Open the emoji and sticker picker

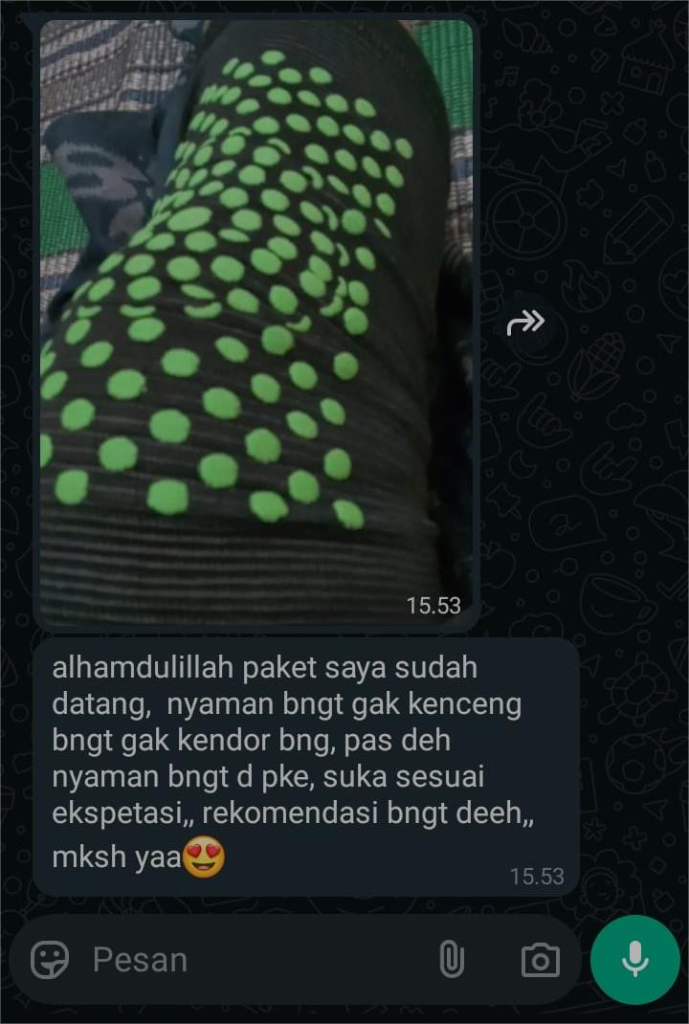coord(50,960)
